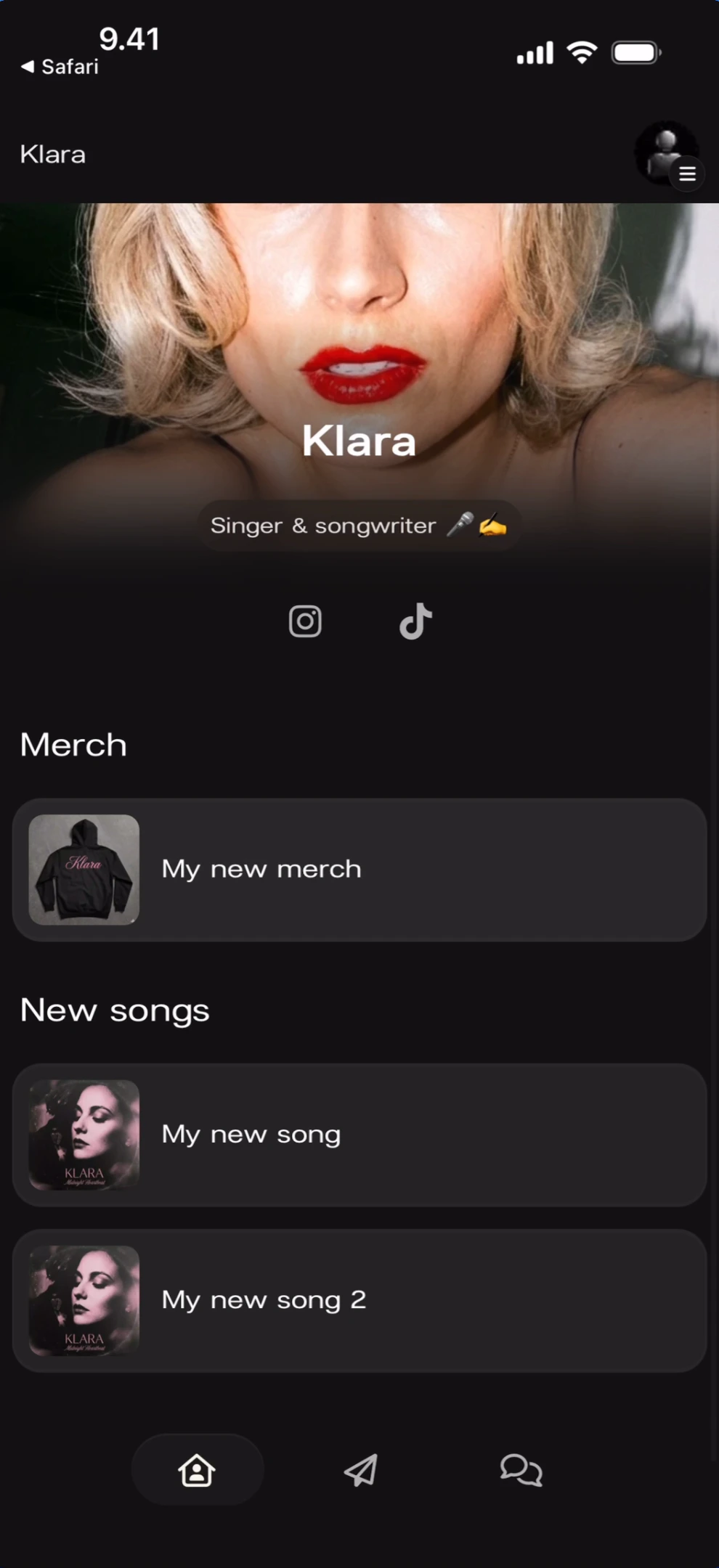Open the share screen via paper plane icon

(x=359, y=1469)
